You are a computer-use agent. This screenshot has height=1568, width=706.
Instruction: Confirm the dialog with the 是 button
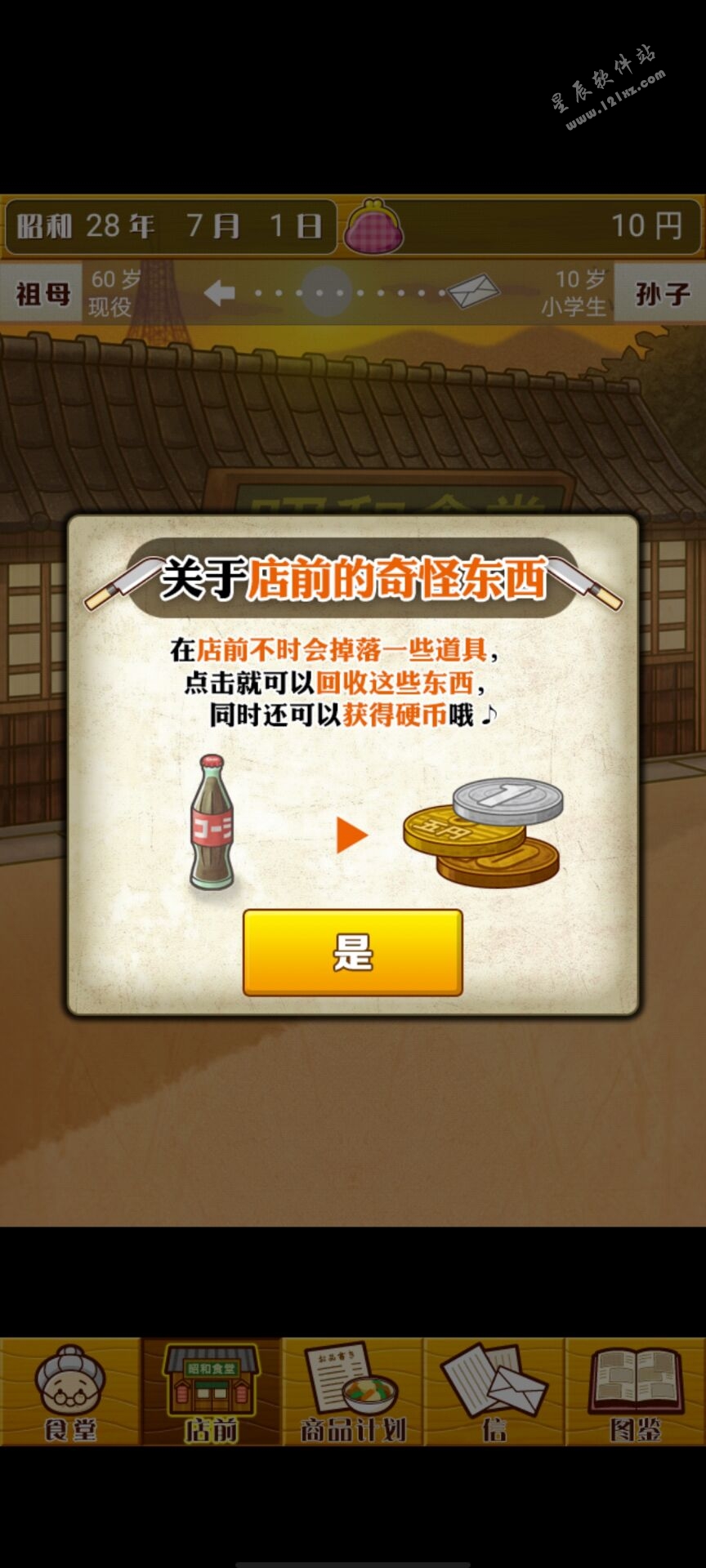click(x=352, y=952)
